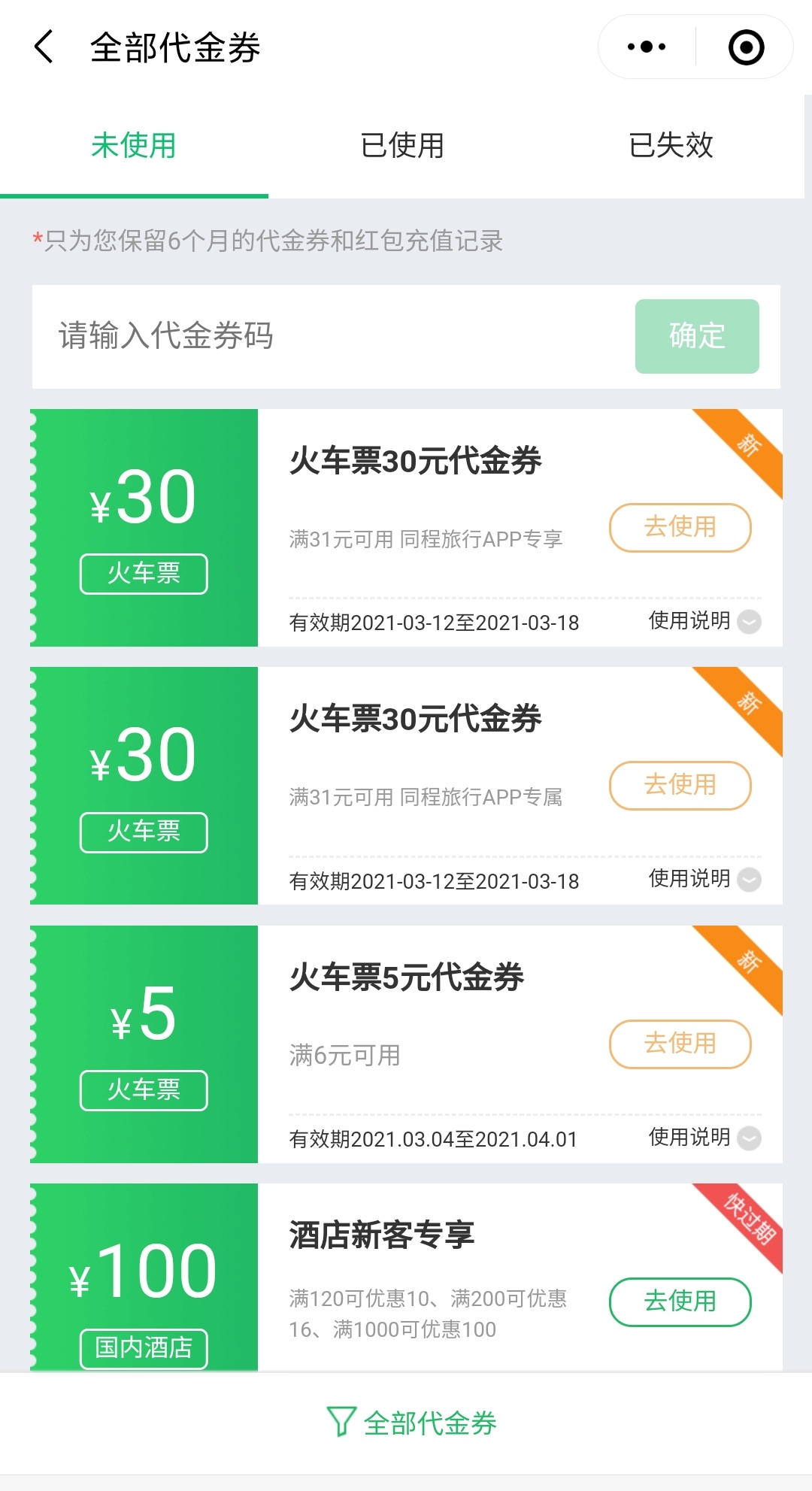Image resolution: width=812 pixels, height=1491 pixels.
Task: Expand 使用说明 for the APP专享 30元 coupon
Action: click(704, 621)
